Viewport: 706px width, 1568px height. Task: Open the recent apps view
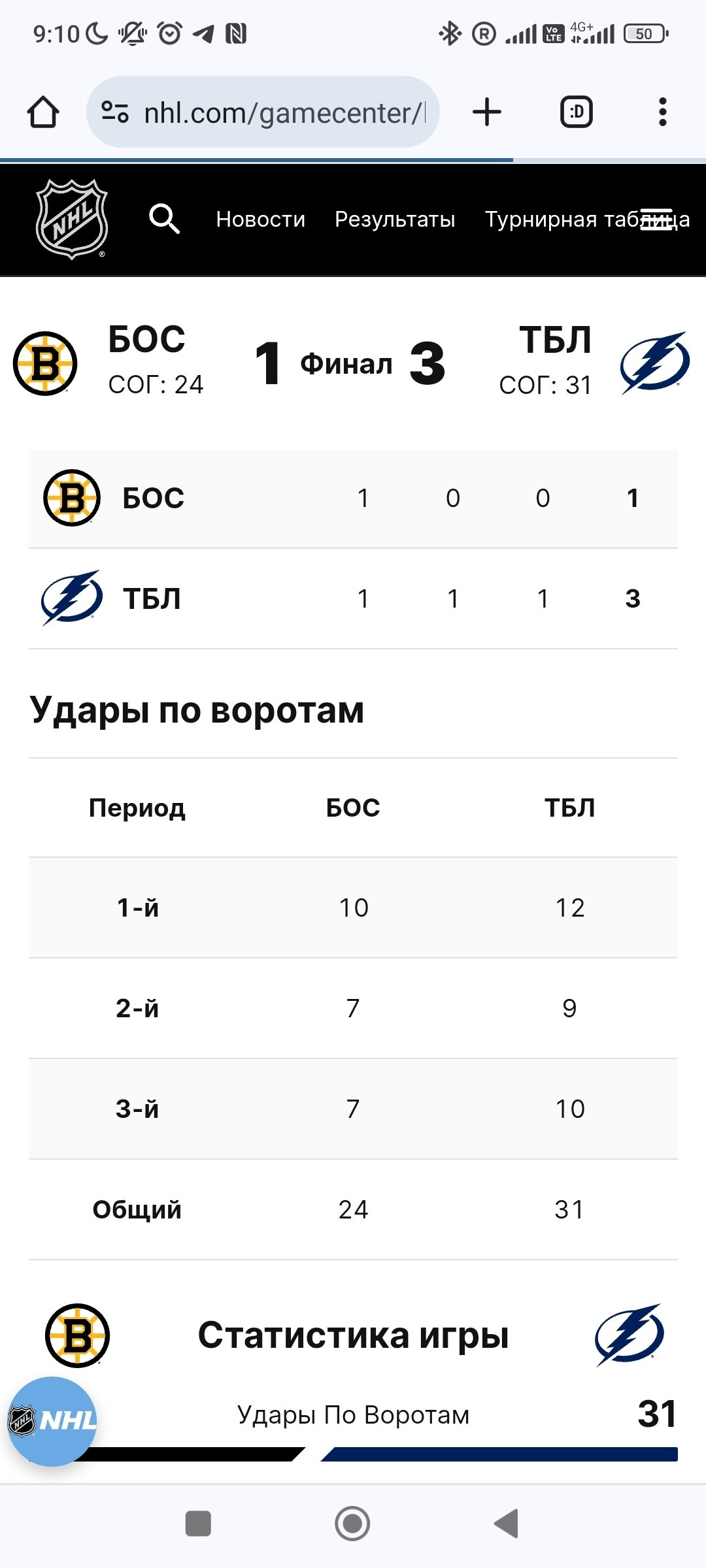click(x=198, y=1524)
